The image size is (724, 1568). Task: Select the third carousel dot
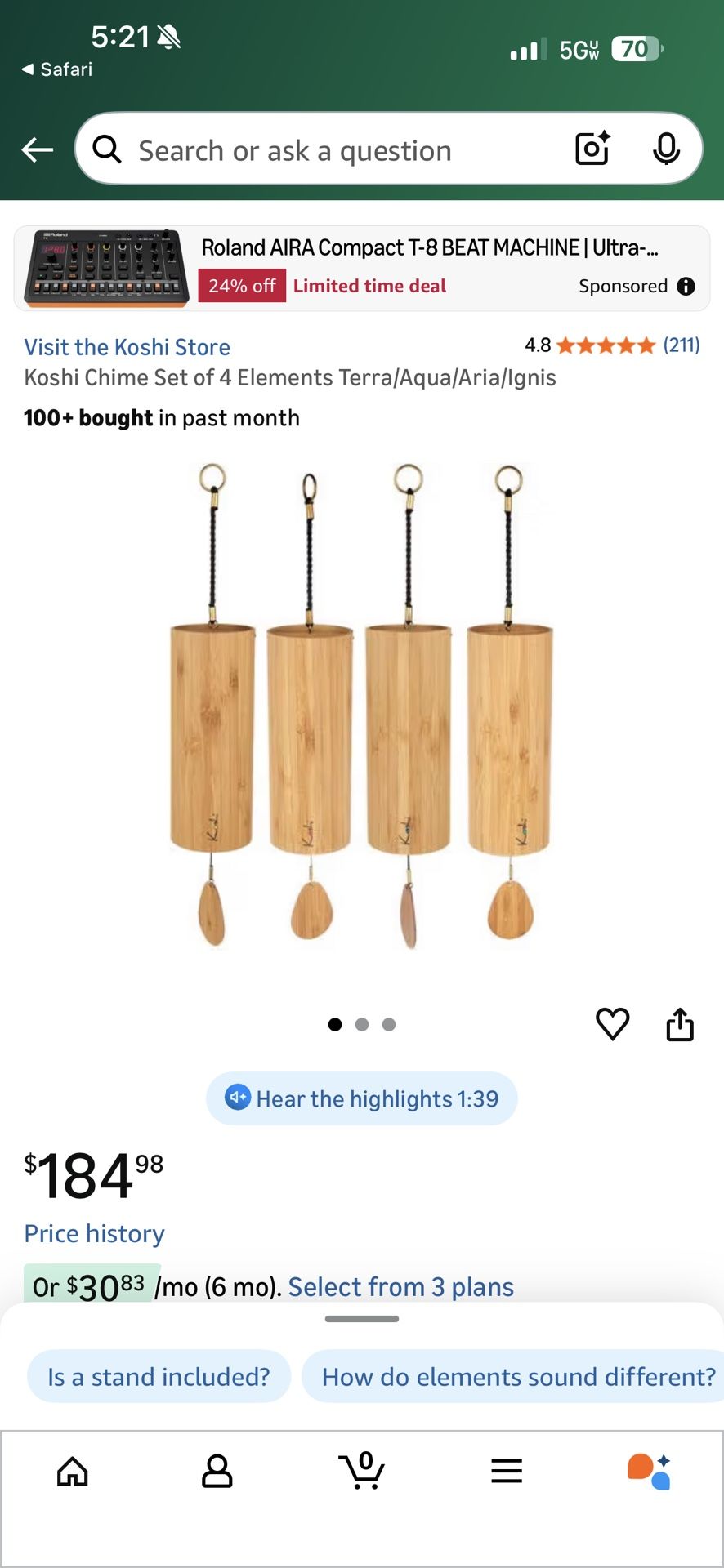tap(389, 1023)
